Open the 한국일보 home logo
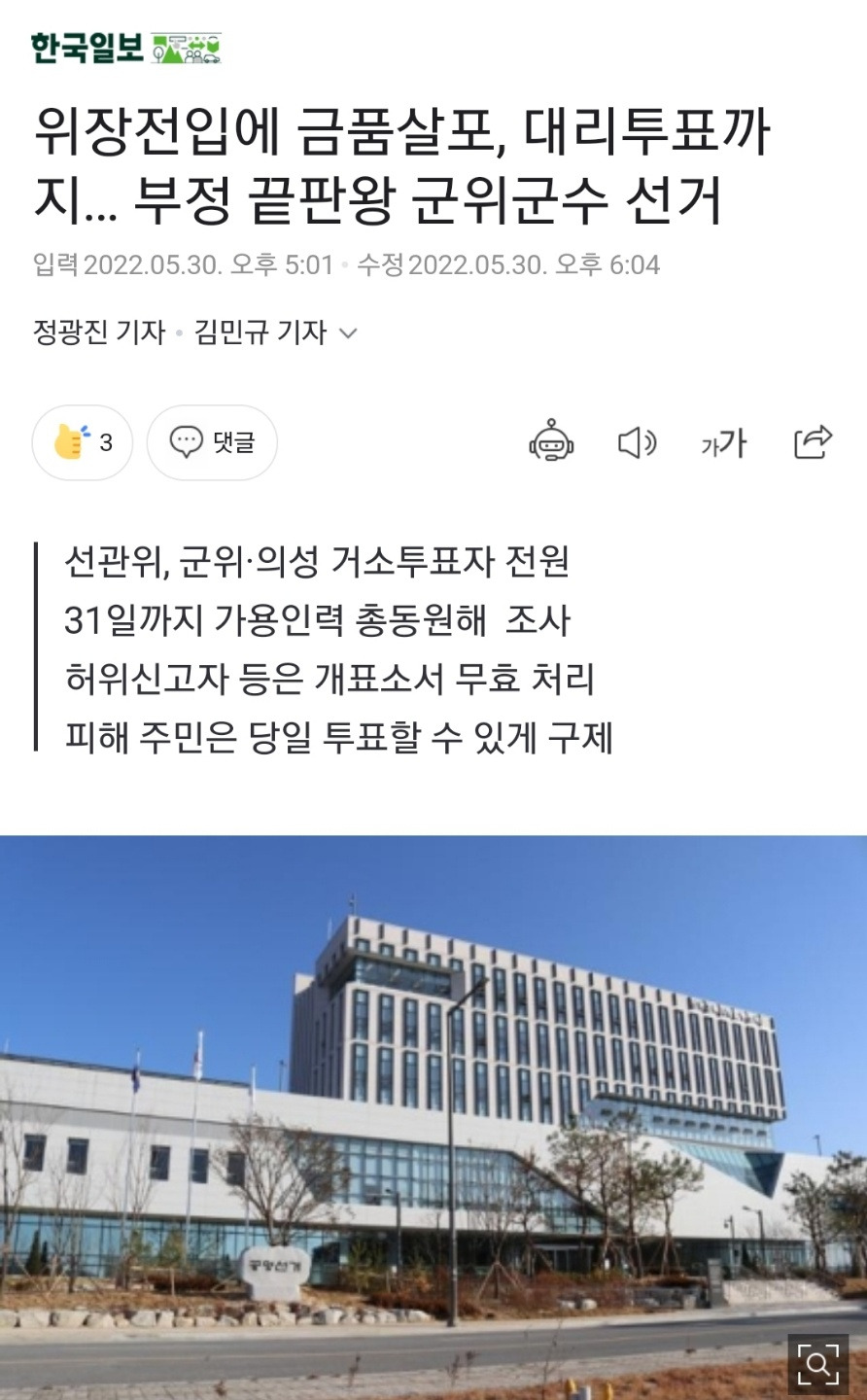 click(87, 48)
